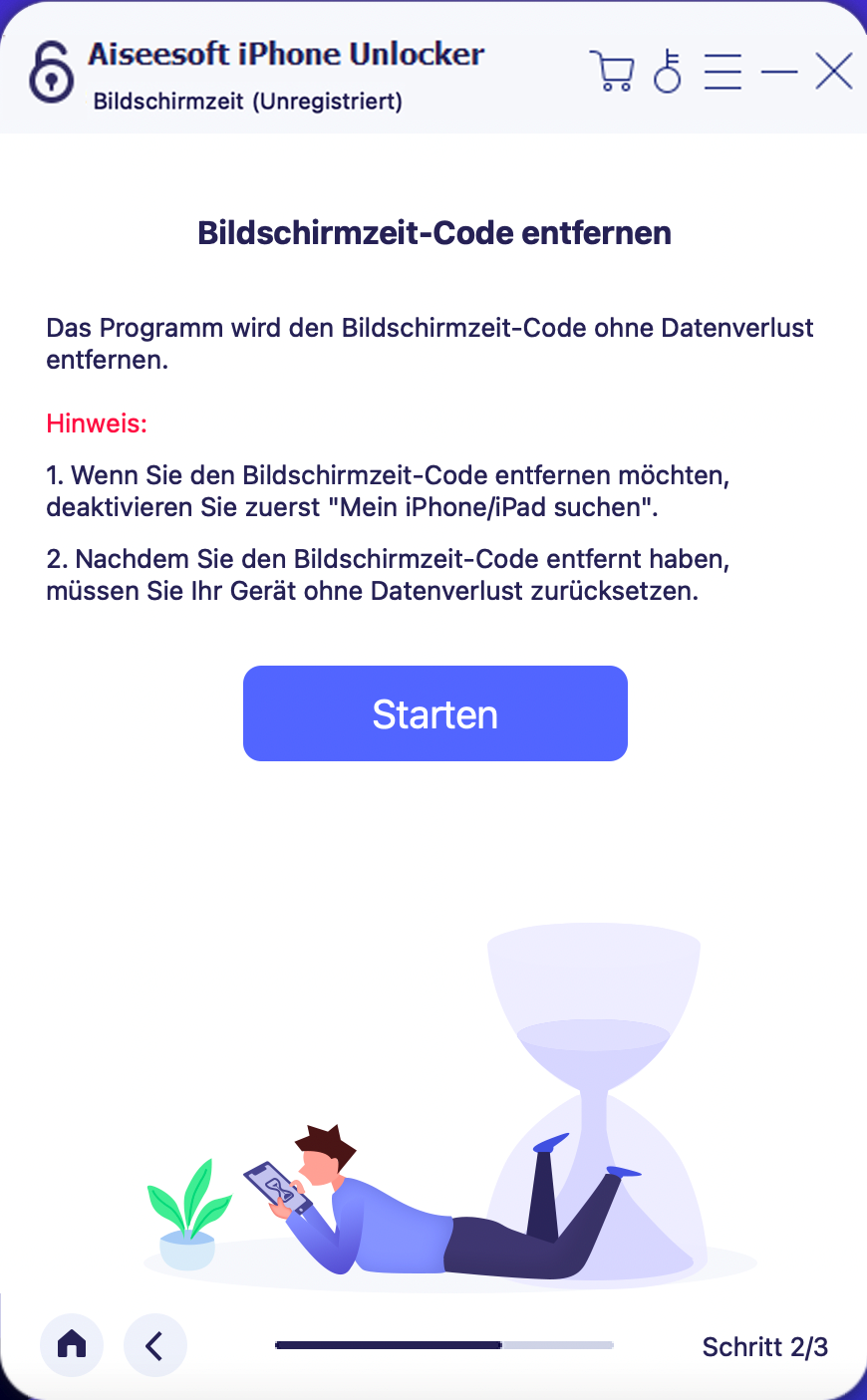Viewport: 867px width, 1400px height.
Task: Close the iPhone Unlocker window
Action: (833, 72)
